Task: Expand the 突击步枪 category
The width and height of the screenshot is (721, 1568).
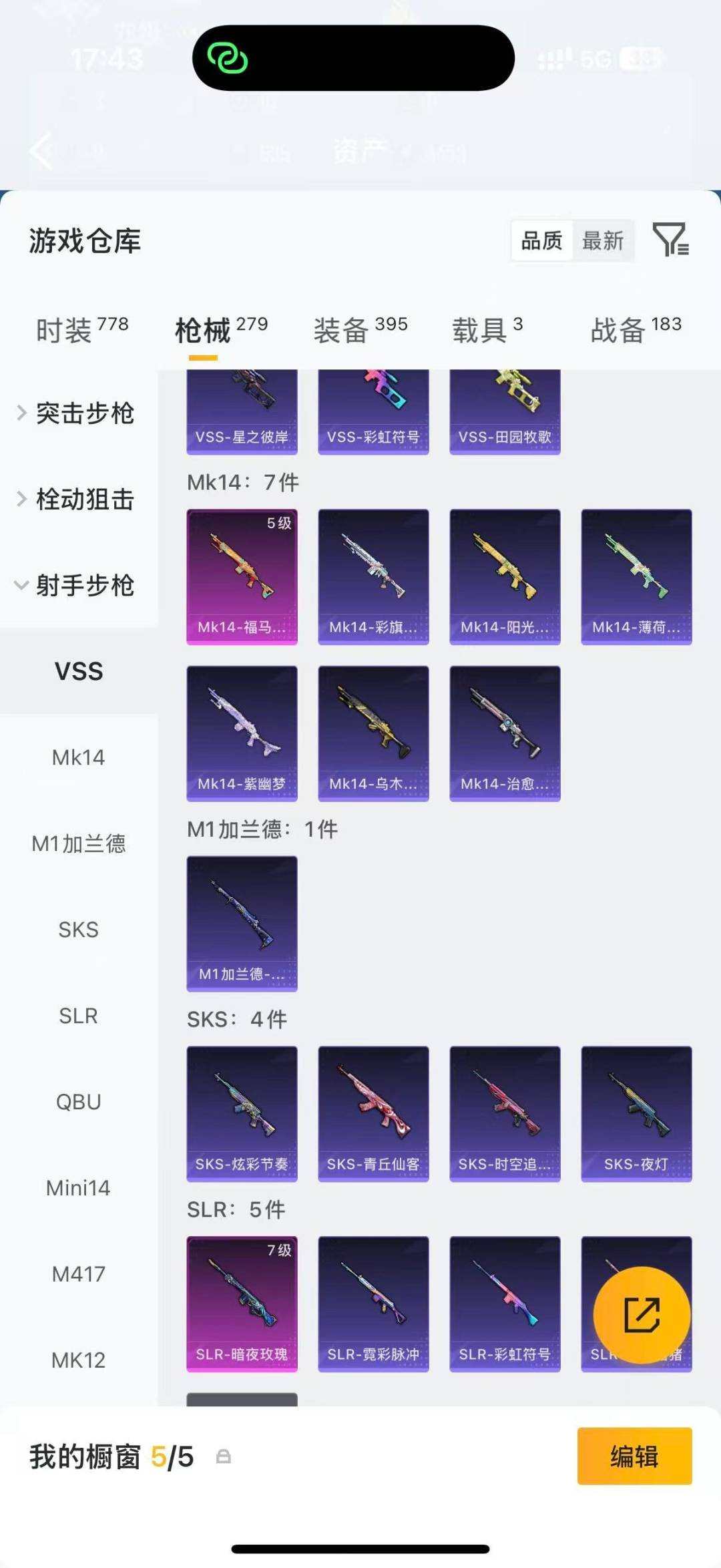Action: [x=85, y=414]
